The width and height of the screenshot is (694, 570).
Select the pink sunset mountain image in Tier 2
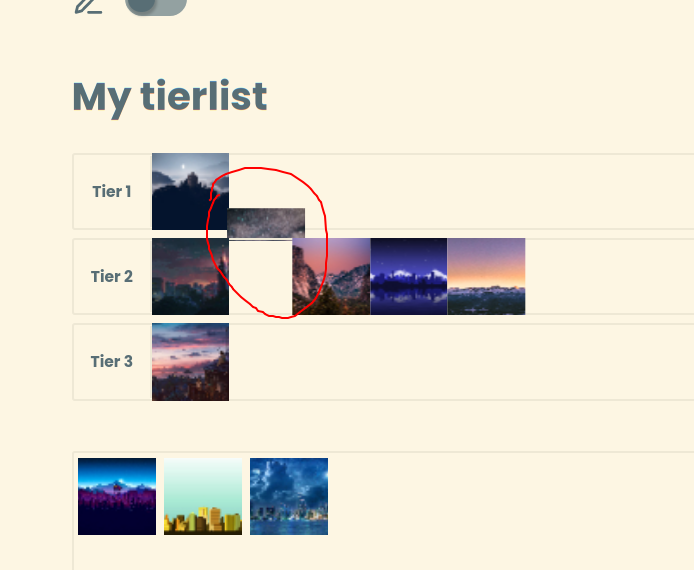(331, 277)
